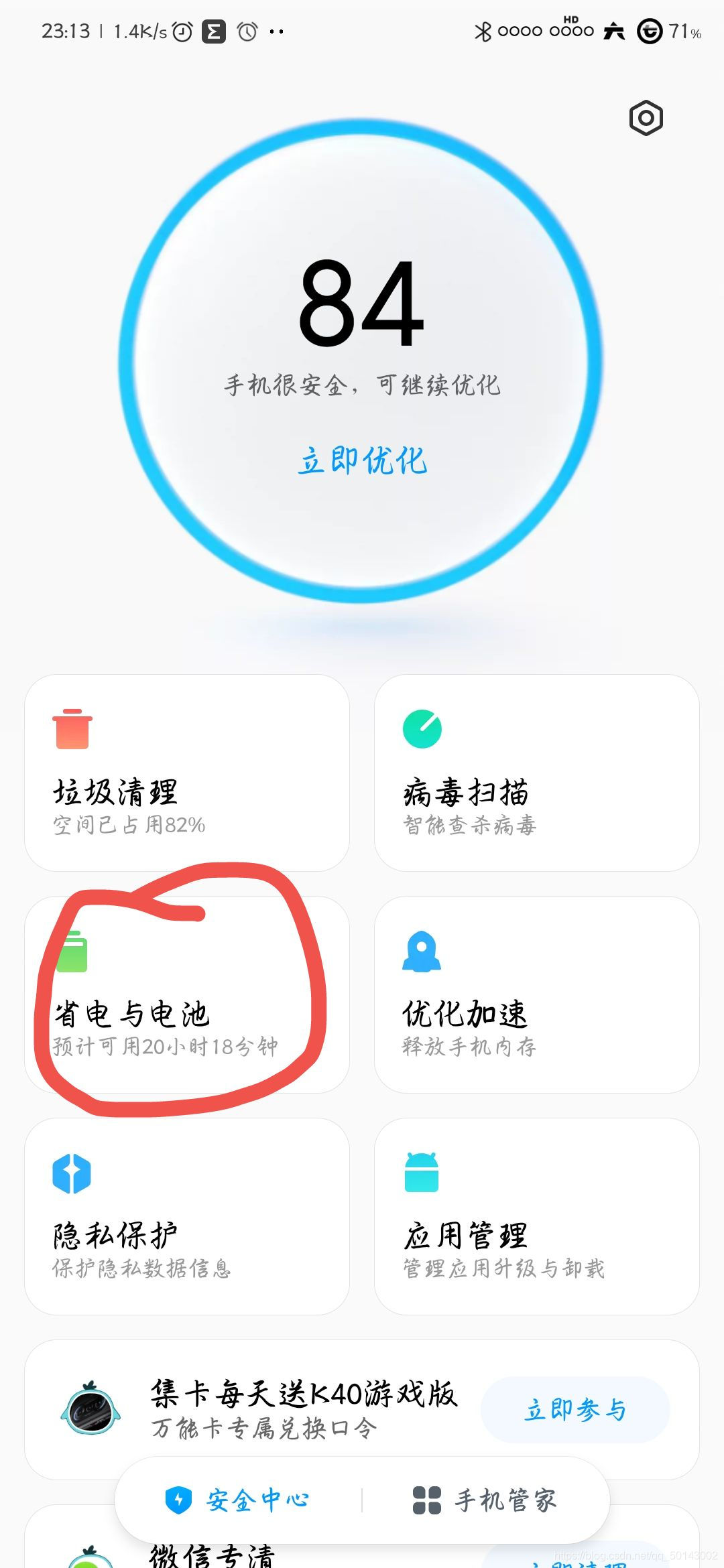Screen dimensions: 724x1568
Task: Open the 垃圾清理 card
Action: tap(186, 773)
